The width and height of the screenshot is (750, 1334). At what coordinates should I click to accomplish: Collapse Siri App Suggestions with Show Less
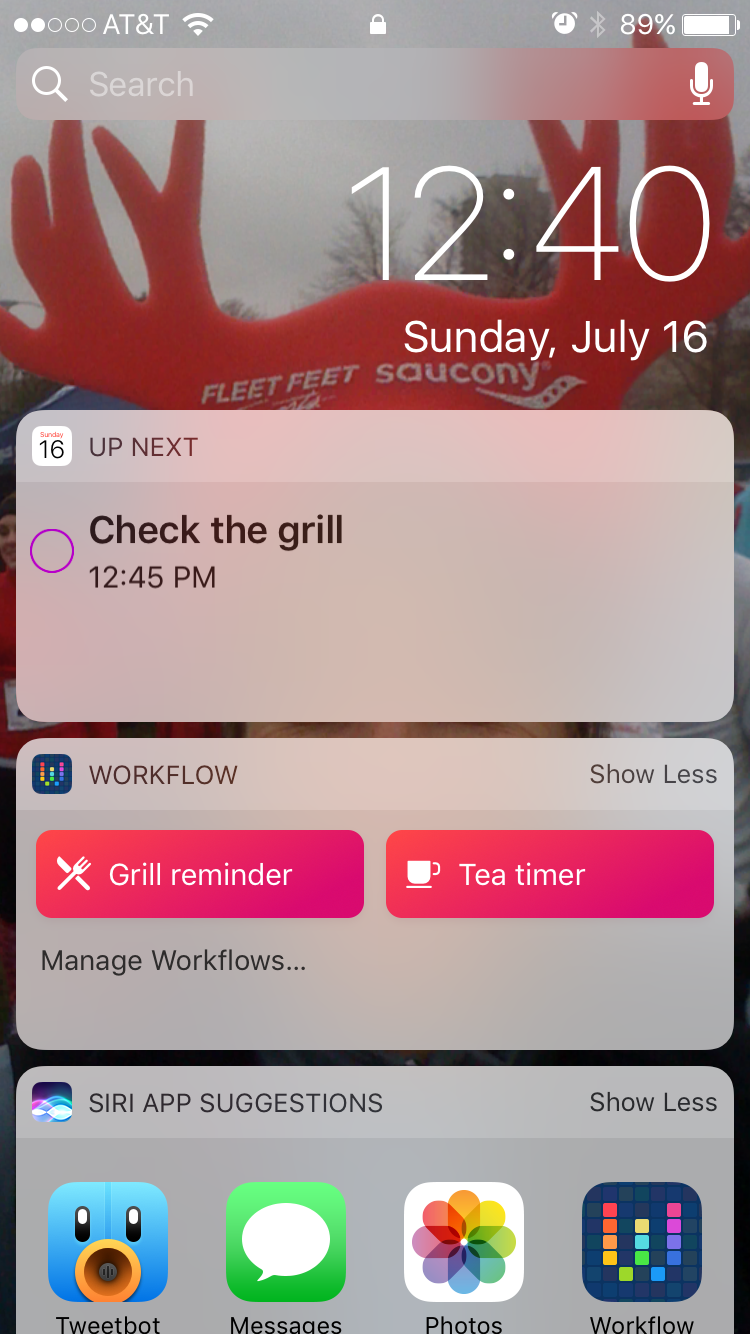(x=653, y=1102)
